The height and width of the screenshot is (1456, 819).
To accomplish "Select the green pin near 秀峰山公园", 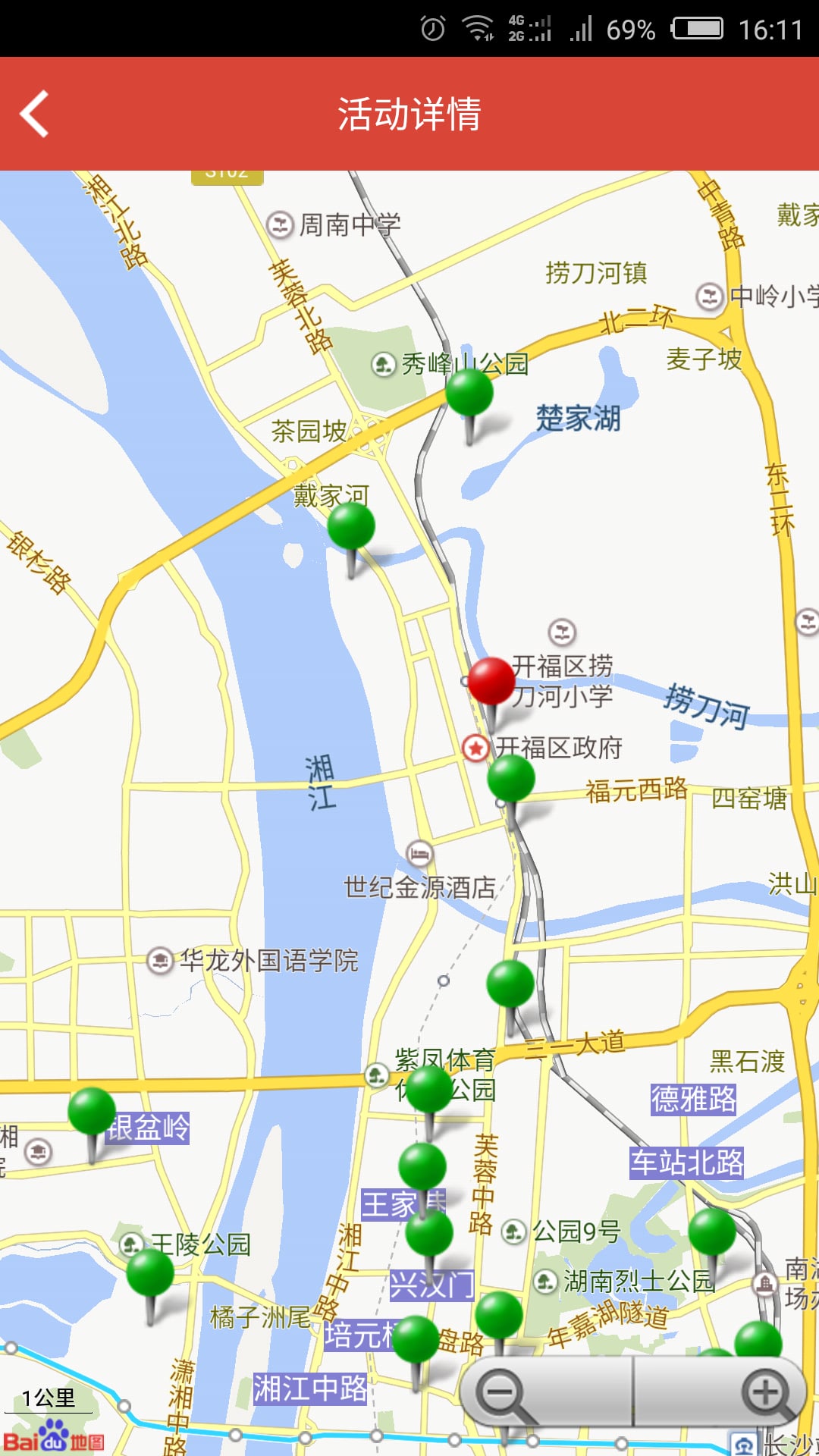I will [x=469, y=393].
